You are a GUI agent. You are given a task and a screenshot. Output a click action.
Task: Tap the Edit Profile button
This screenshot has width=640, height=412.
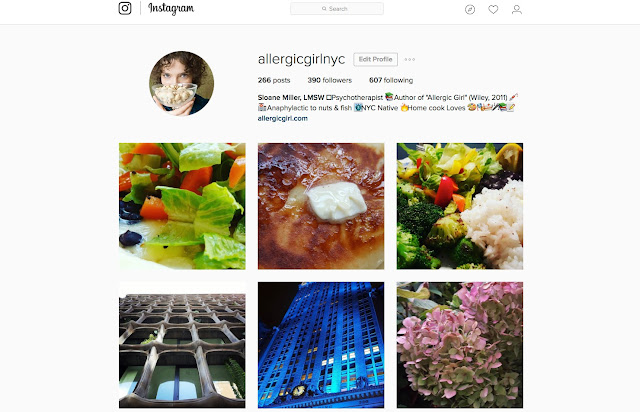point(376,59)
